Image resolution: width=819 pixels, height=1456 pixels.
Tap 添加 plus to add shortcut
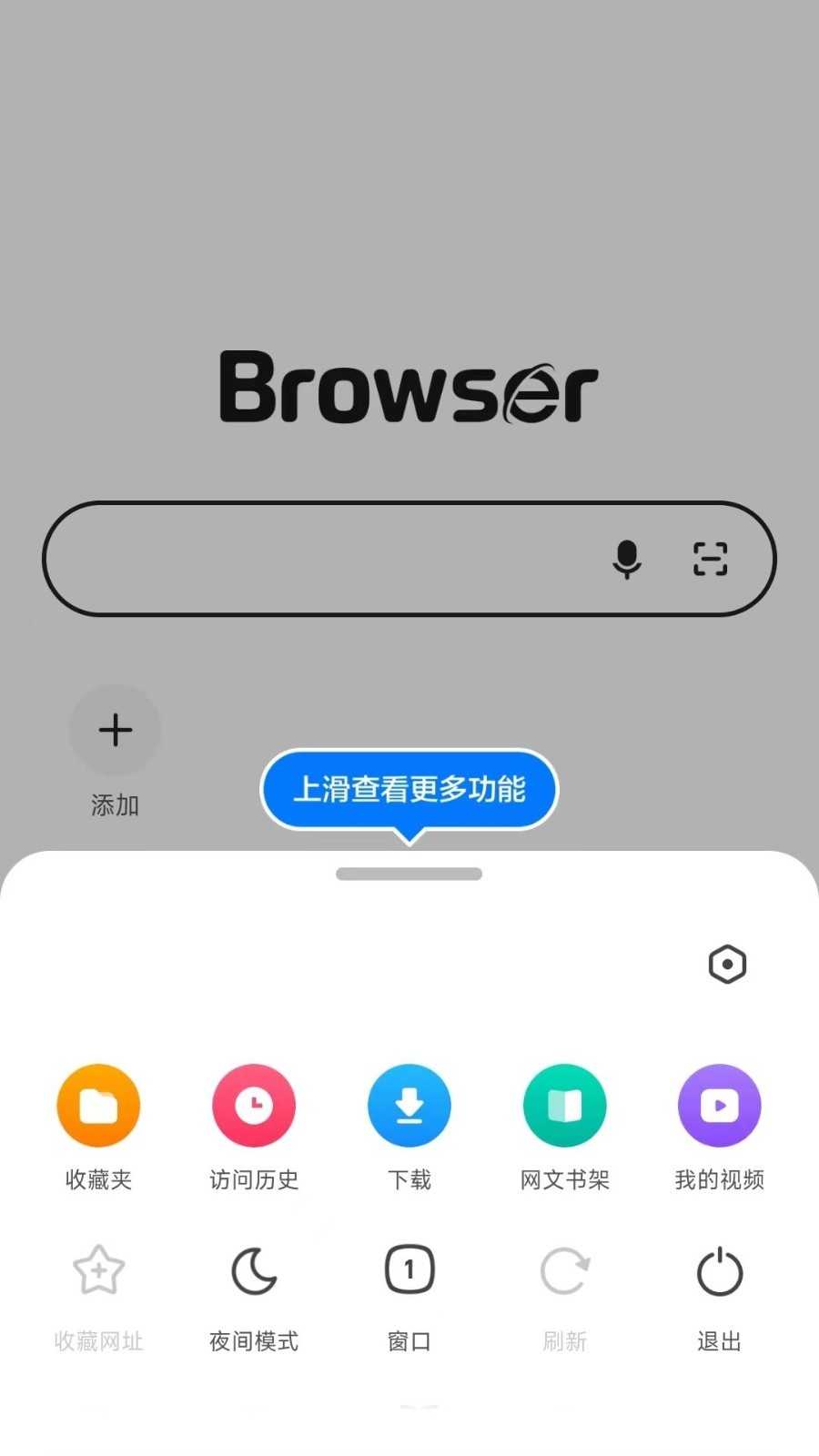(x=116, y=730)
